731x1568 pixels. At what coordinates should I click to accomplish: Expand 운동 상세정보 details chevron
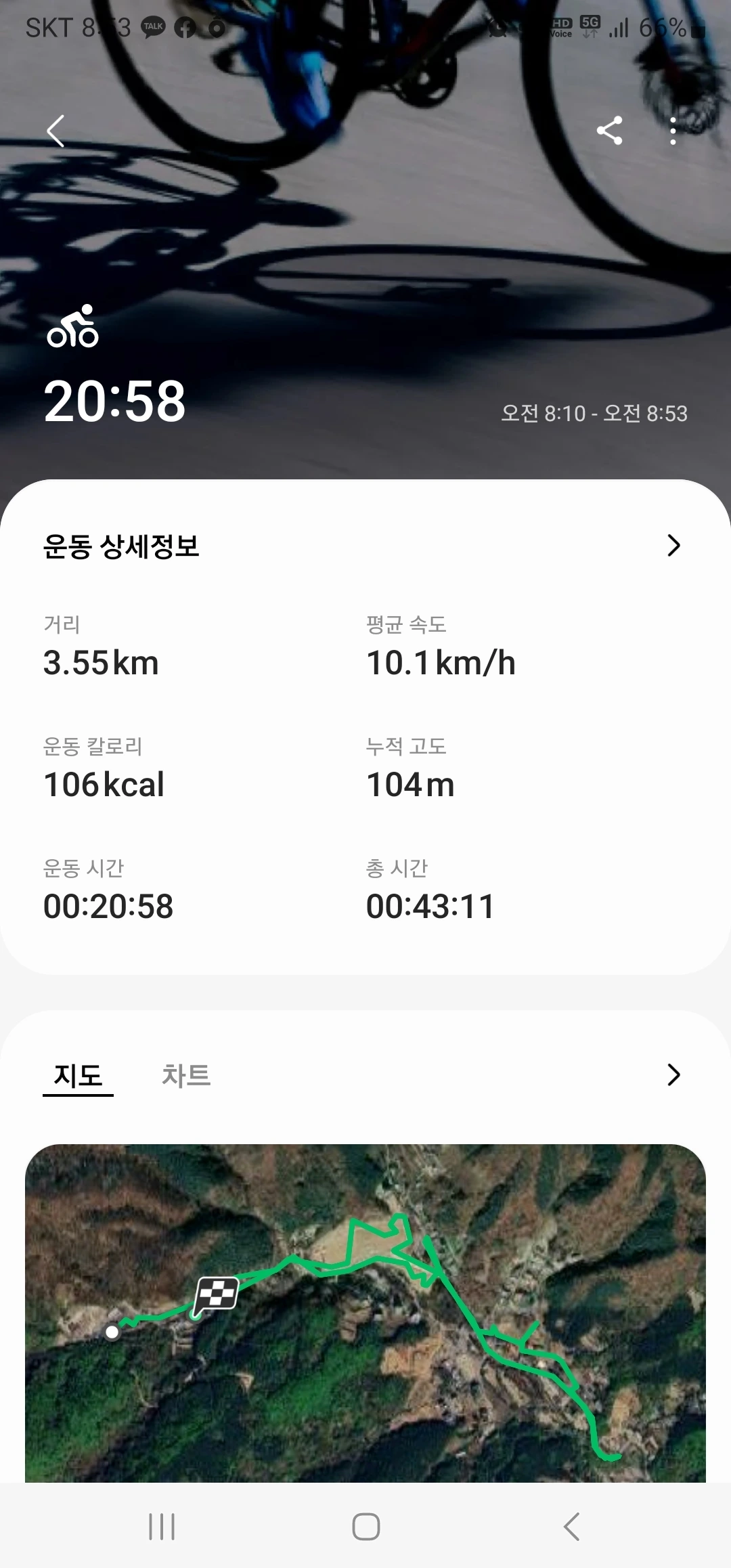click(x=673, y=546)
